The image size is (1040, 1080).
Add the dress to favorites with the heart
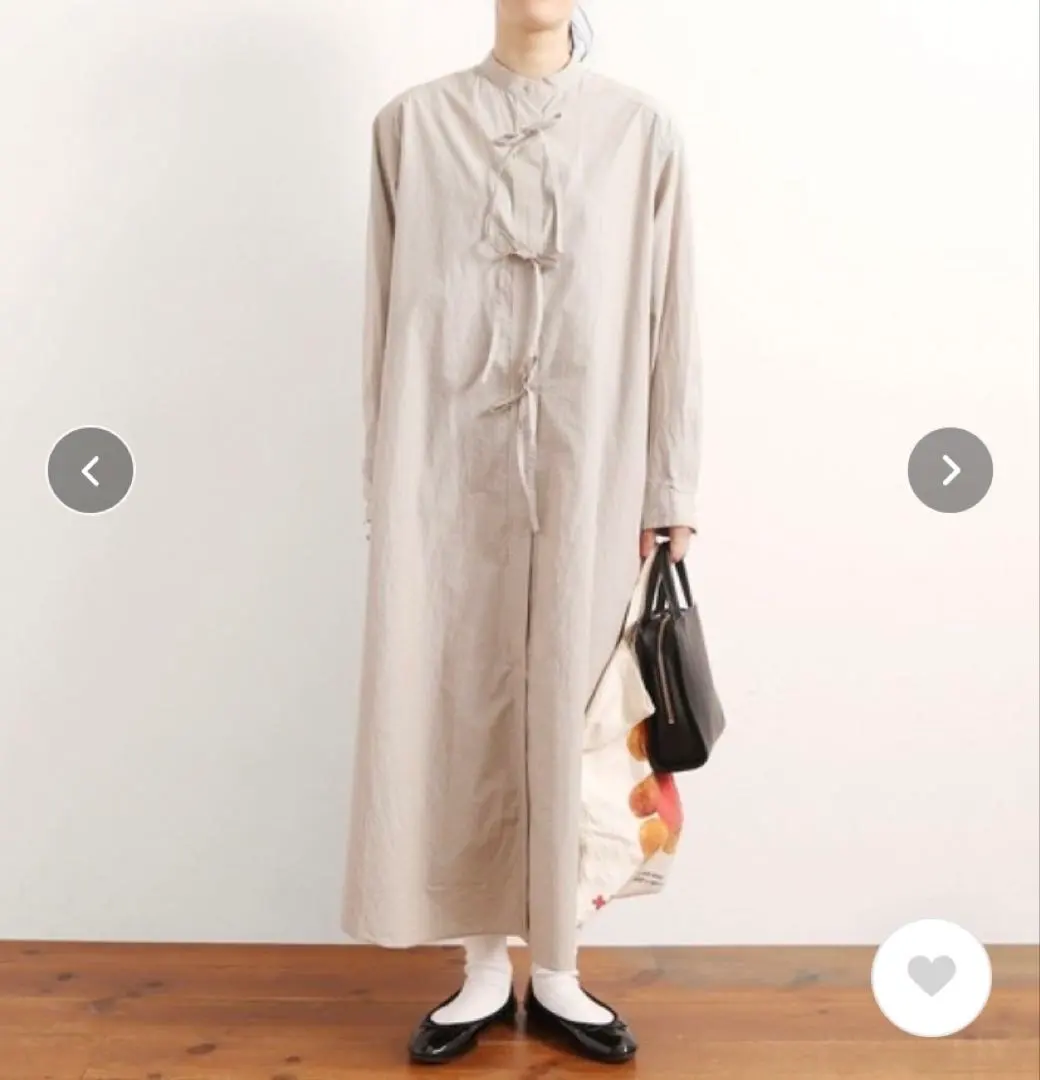click(931, 977)
